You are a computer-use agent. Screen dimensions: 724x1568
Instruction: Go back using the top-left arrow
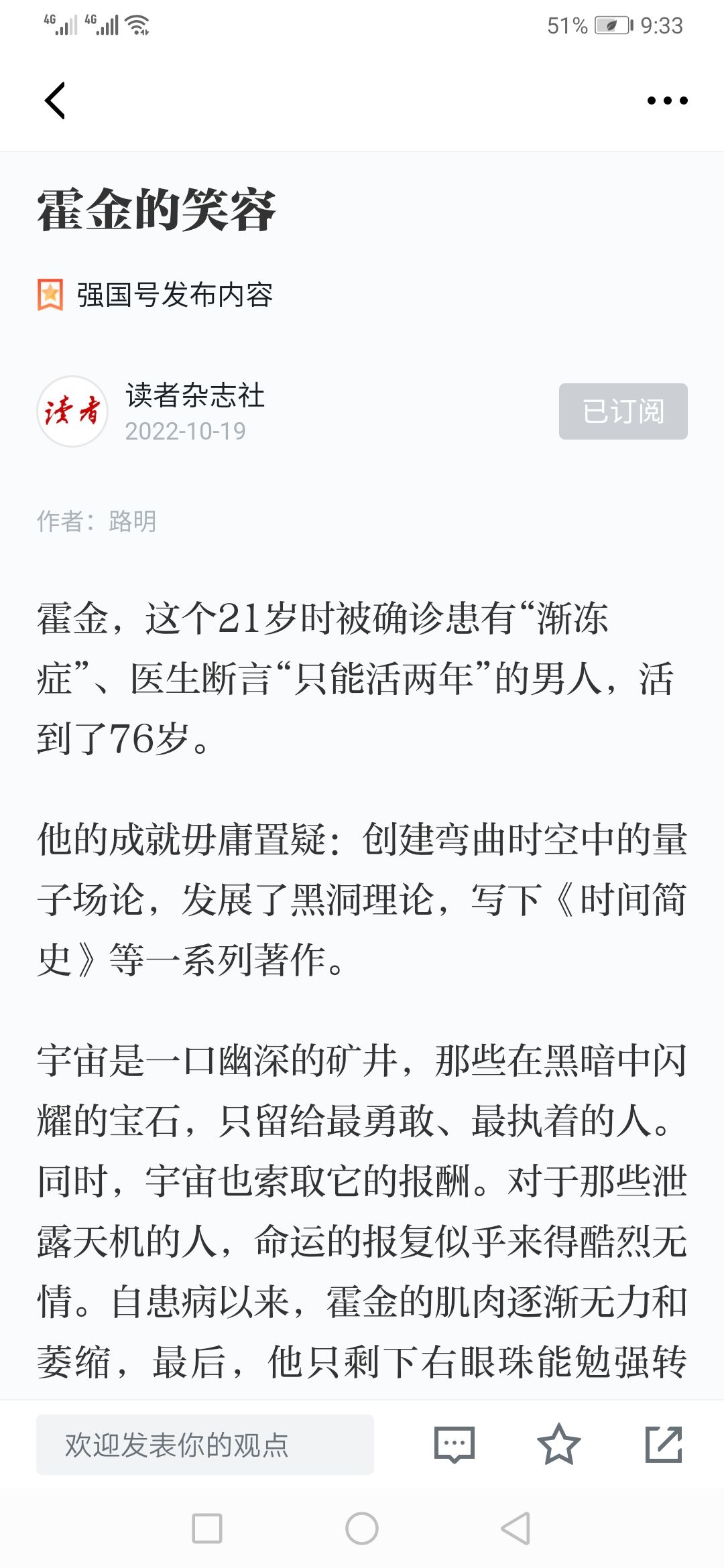point(55,101)
